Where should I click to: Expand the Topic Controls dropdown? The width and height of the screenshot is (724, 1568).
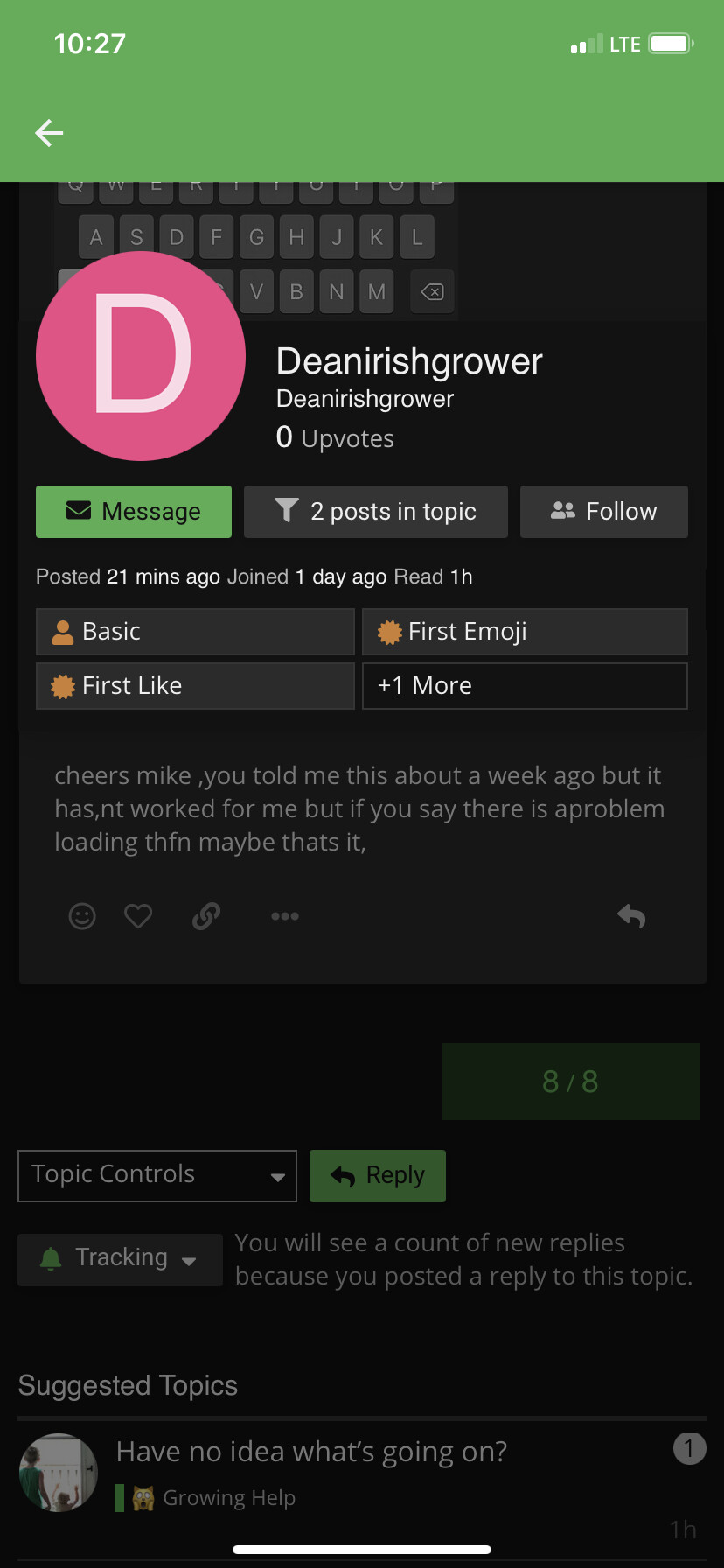(x=157, y=1175)
